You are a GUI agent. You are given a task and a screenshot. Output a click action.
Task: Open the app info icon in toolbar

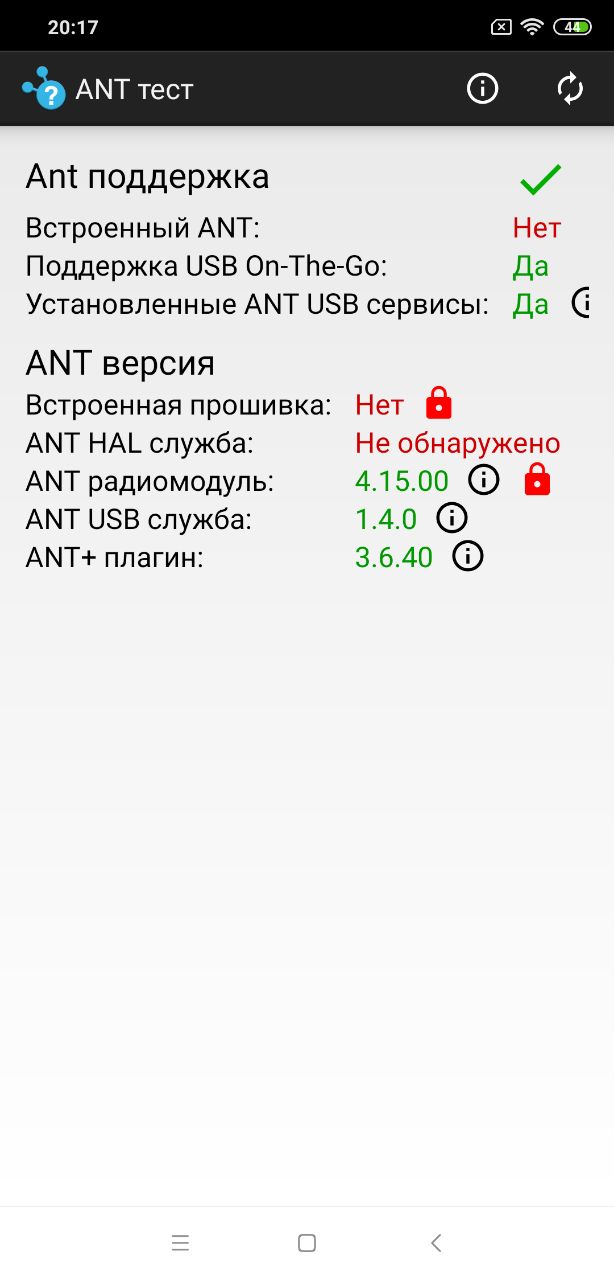point(483,89)
